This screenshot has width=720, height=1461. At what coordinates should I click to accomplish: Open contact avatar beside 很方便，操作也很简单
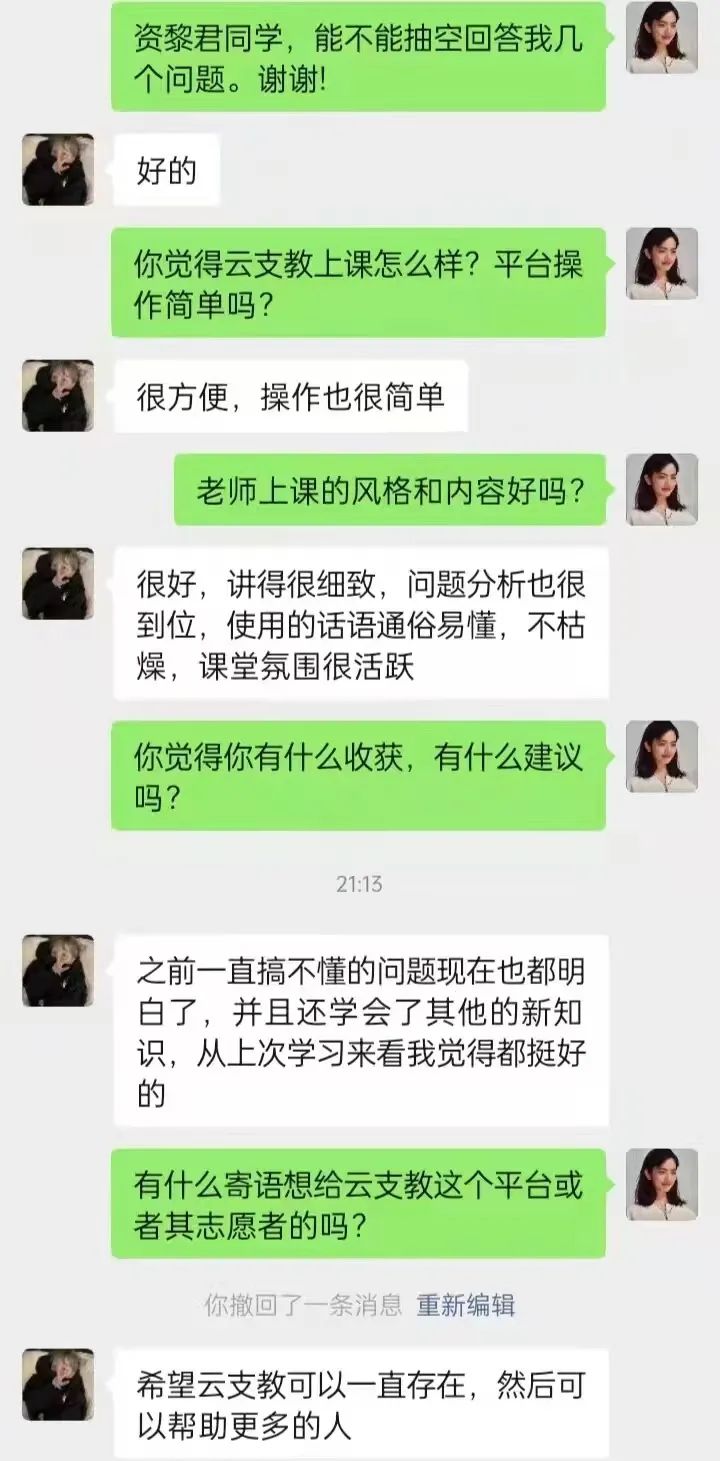(58, 396)
